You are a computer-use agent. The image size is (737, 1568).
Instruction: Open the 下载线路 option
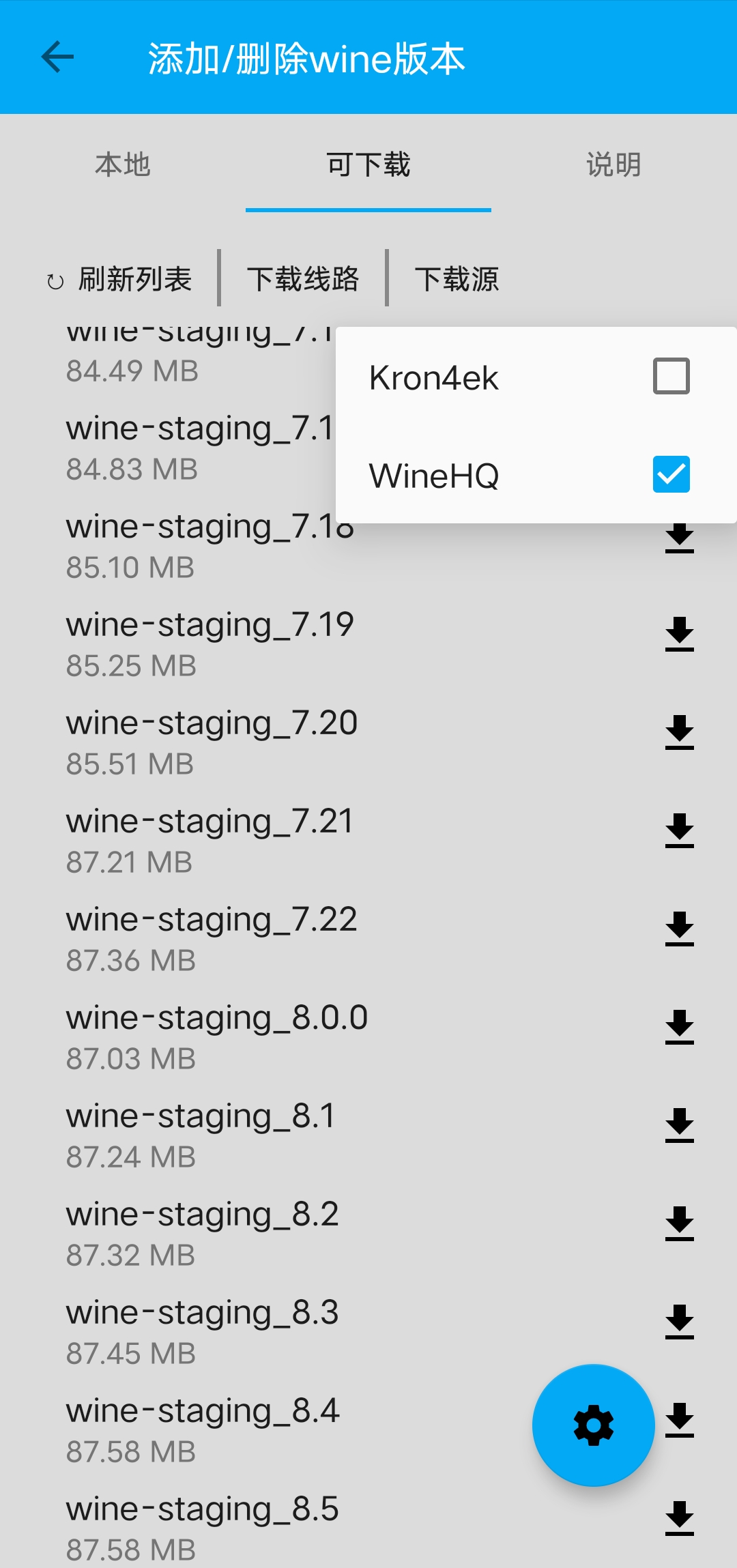click(x=303, y=279)
